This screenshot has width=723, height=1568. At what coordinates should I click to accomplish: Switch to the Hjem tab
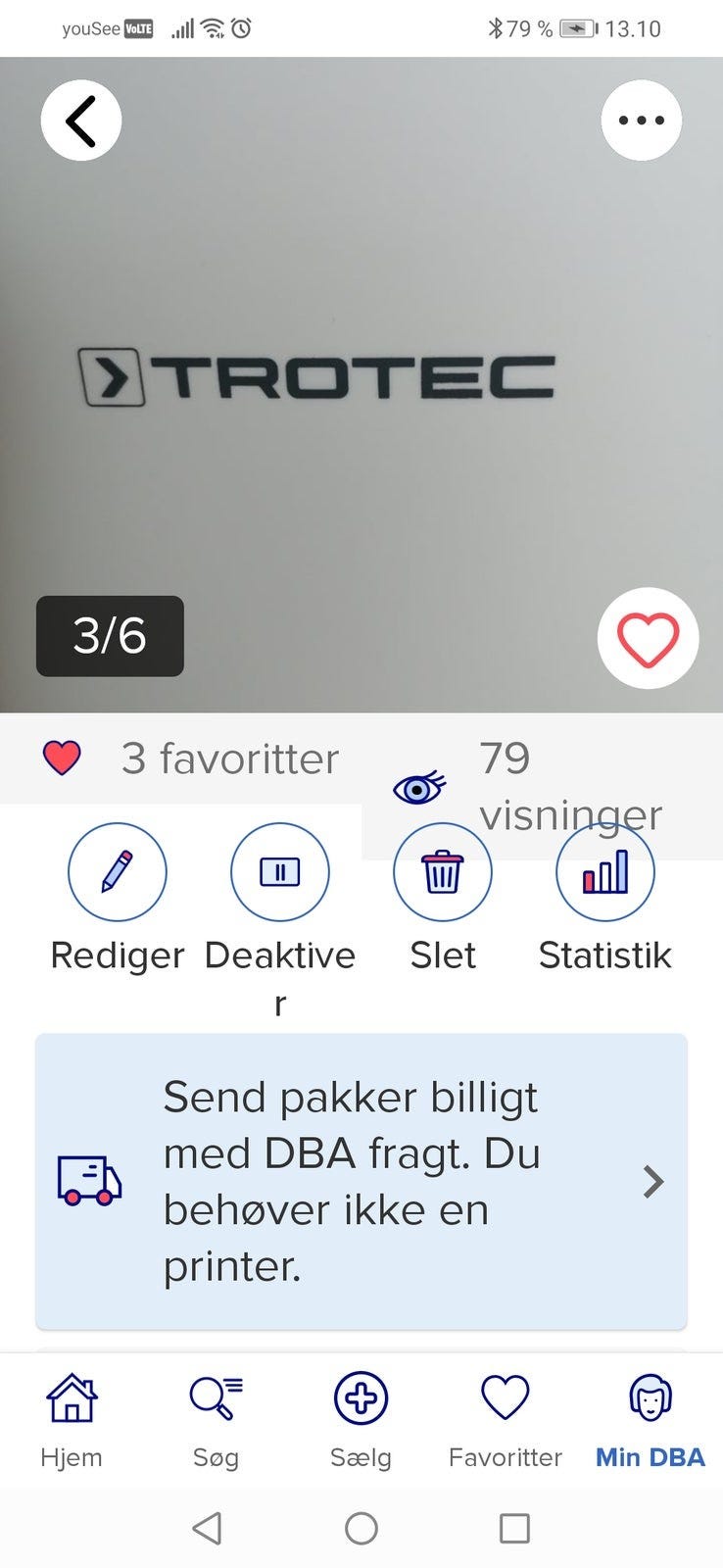pos(72,1419)
